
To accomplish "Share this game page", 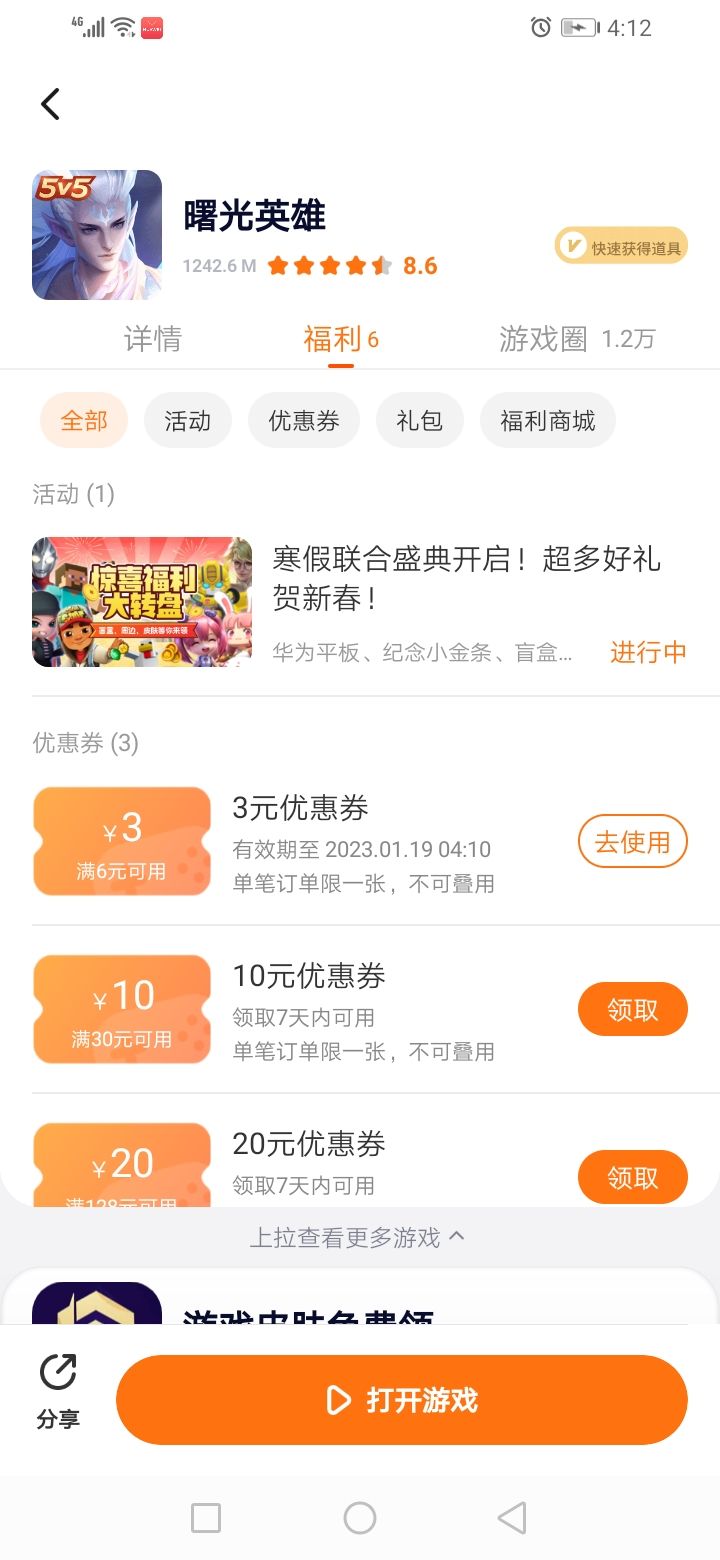I will (x=58, y=1390).
